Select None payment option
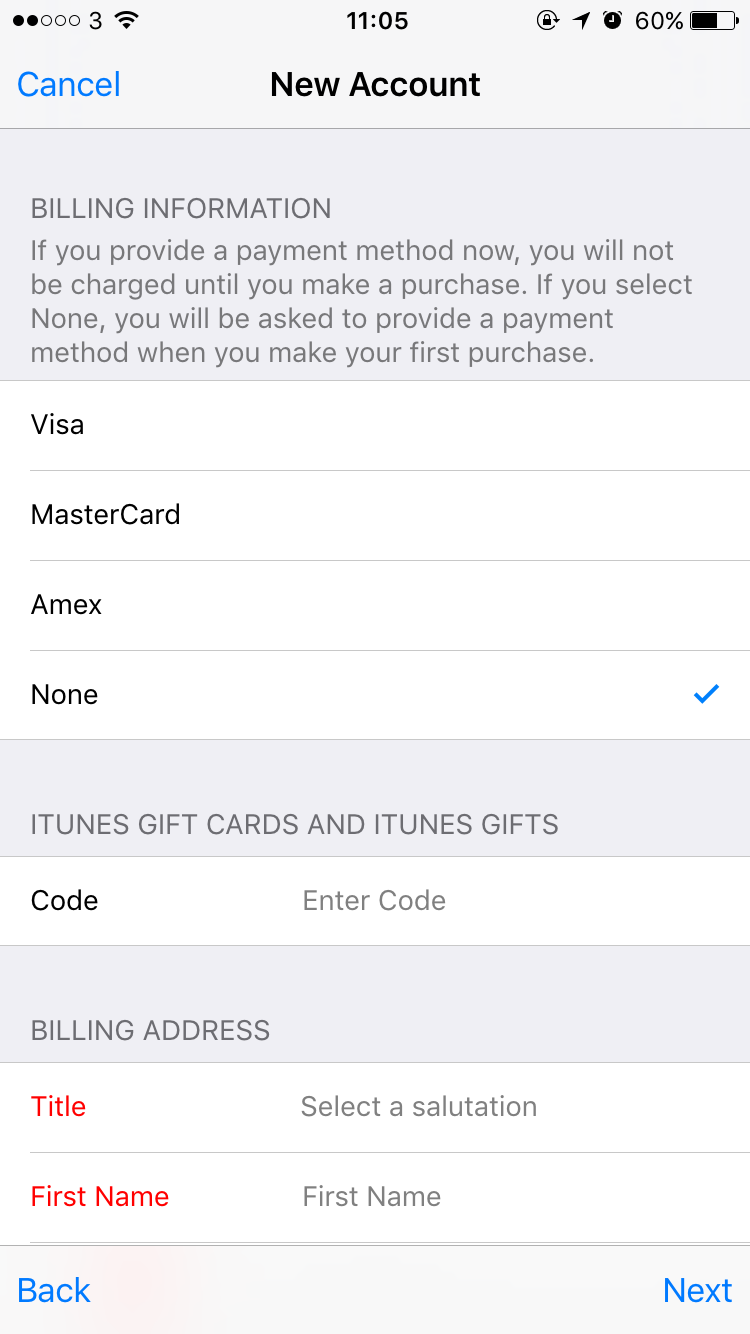 coord(375,695)
